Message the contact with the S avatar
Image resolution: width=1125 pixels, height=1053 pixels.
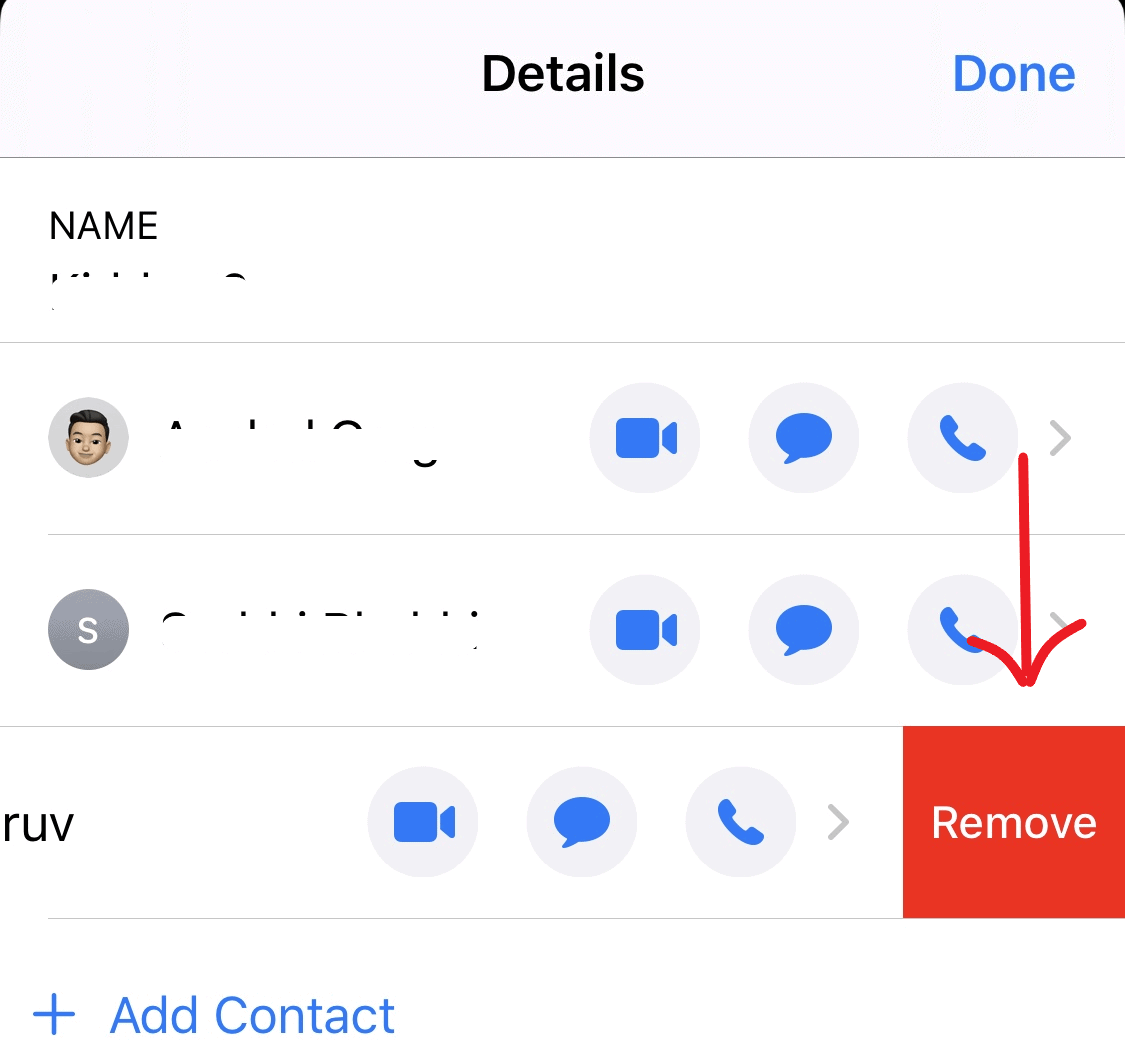tap(804, 630)
